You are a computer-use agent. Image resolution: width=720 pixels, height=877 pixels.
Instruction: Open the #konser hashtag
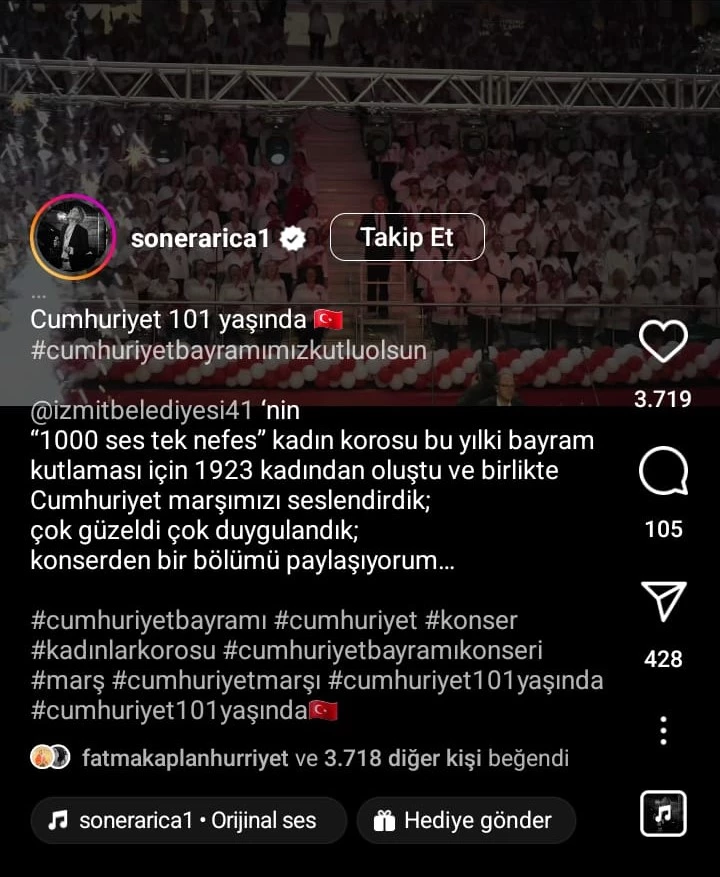pyautogui.click(x=471, y=620)
